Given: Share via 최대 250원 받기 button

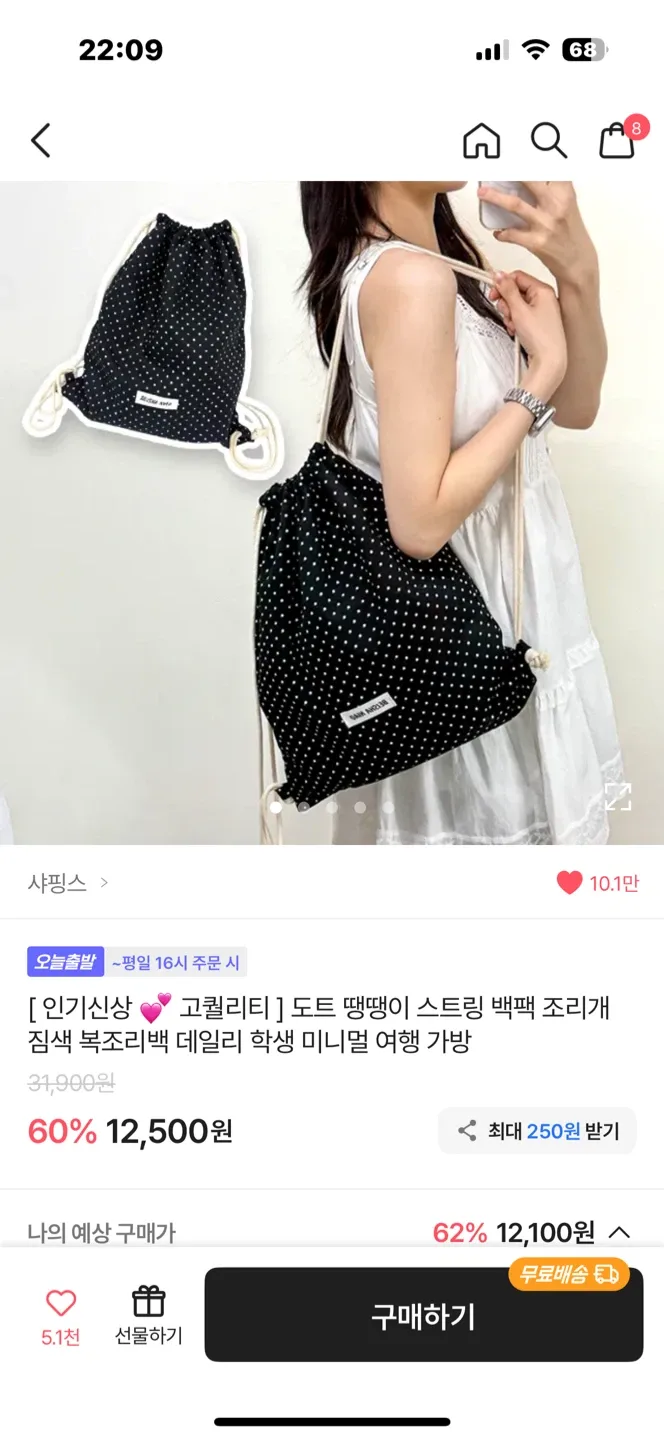Looking at the screenshot, I should click(537, 1131).
